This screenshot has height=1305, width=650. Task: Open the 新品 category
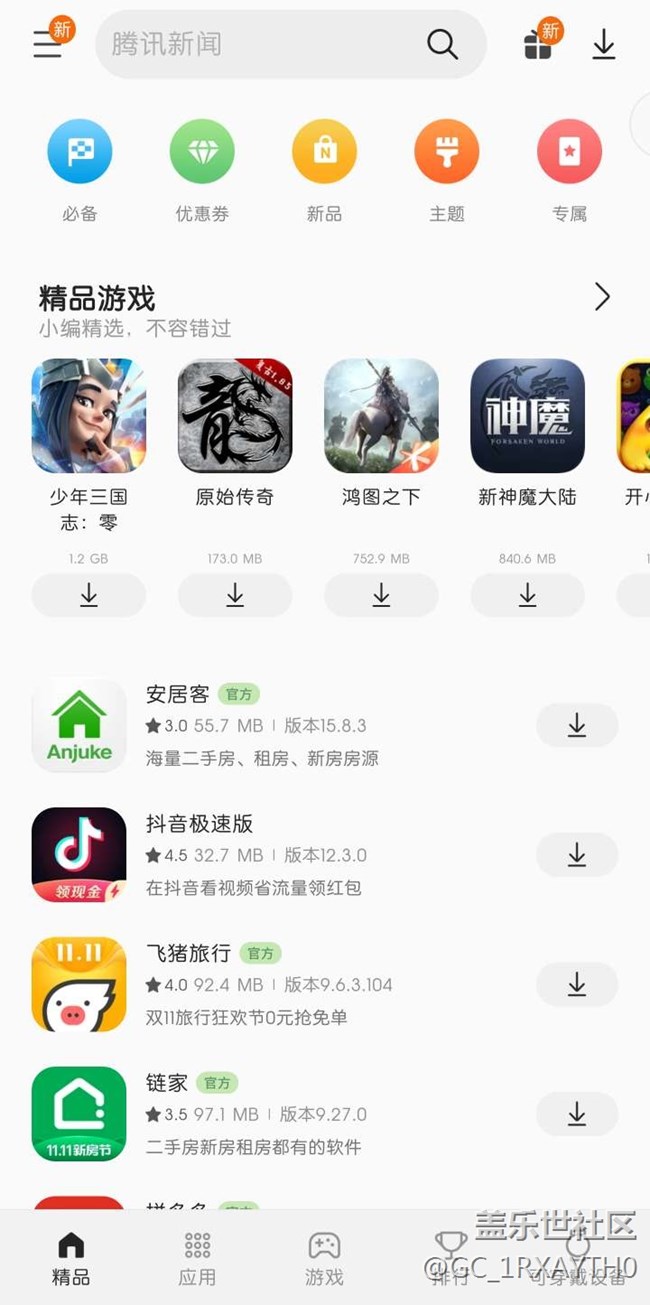324,153
